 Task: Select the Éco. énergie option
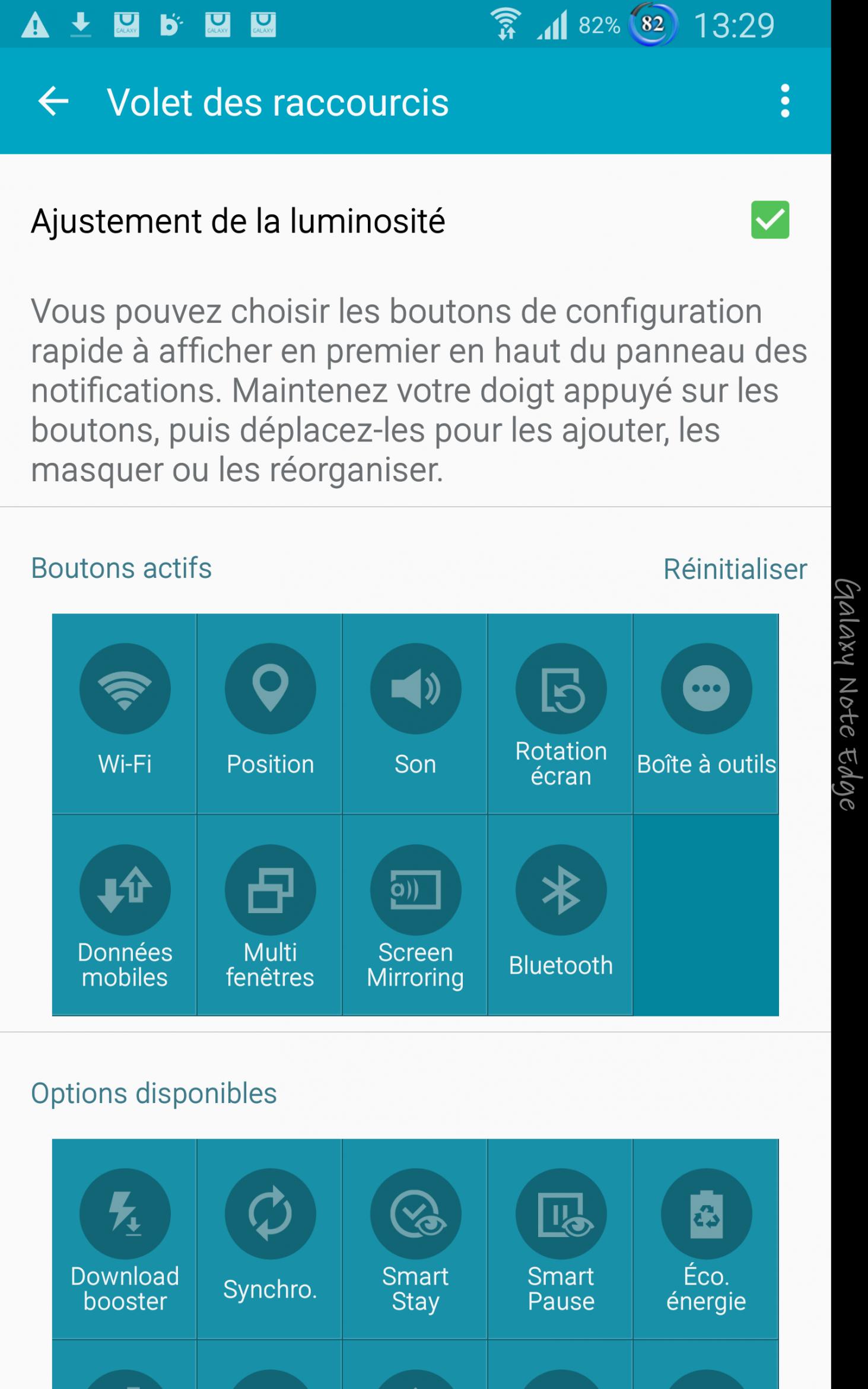[706, 1239]
